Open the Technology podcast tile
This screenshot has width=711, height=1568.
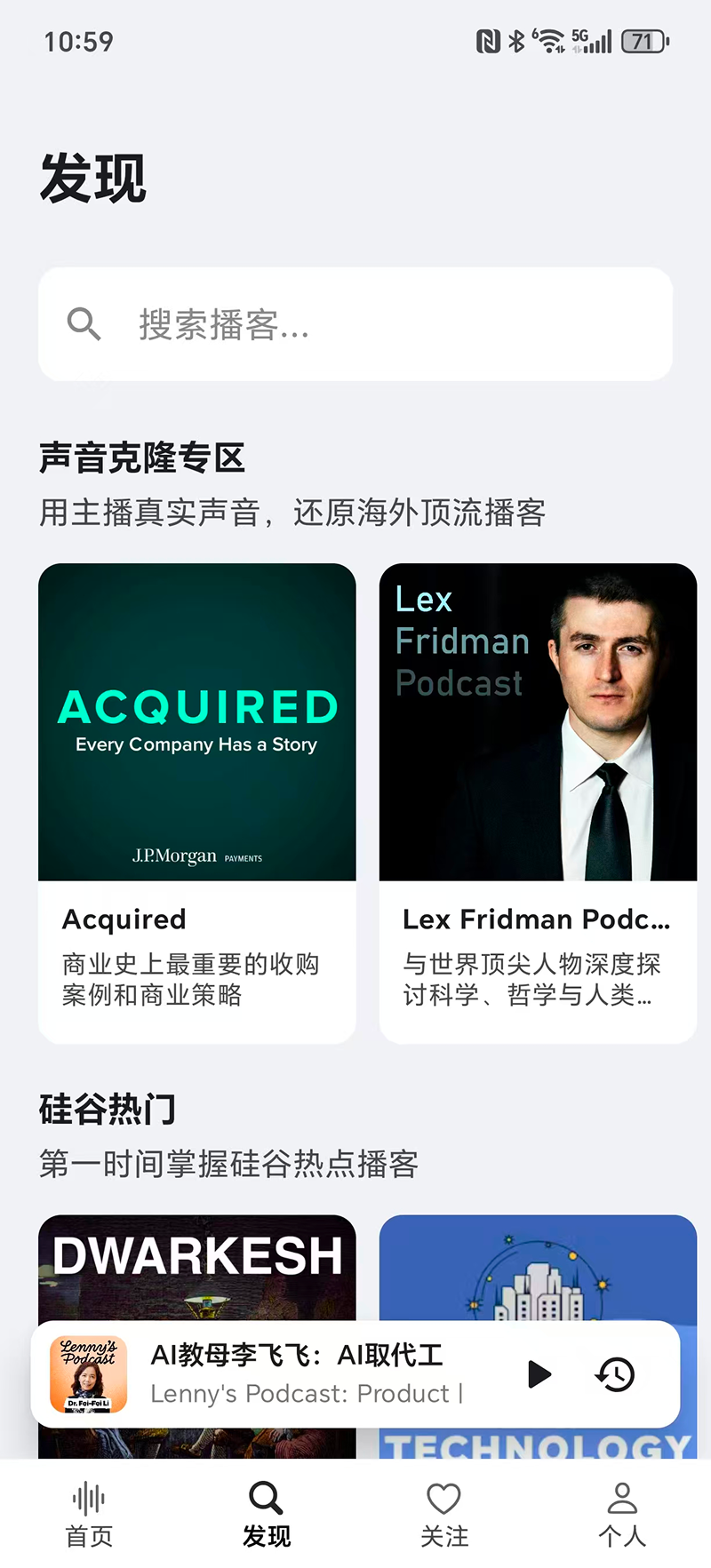pos(538,1269)
